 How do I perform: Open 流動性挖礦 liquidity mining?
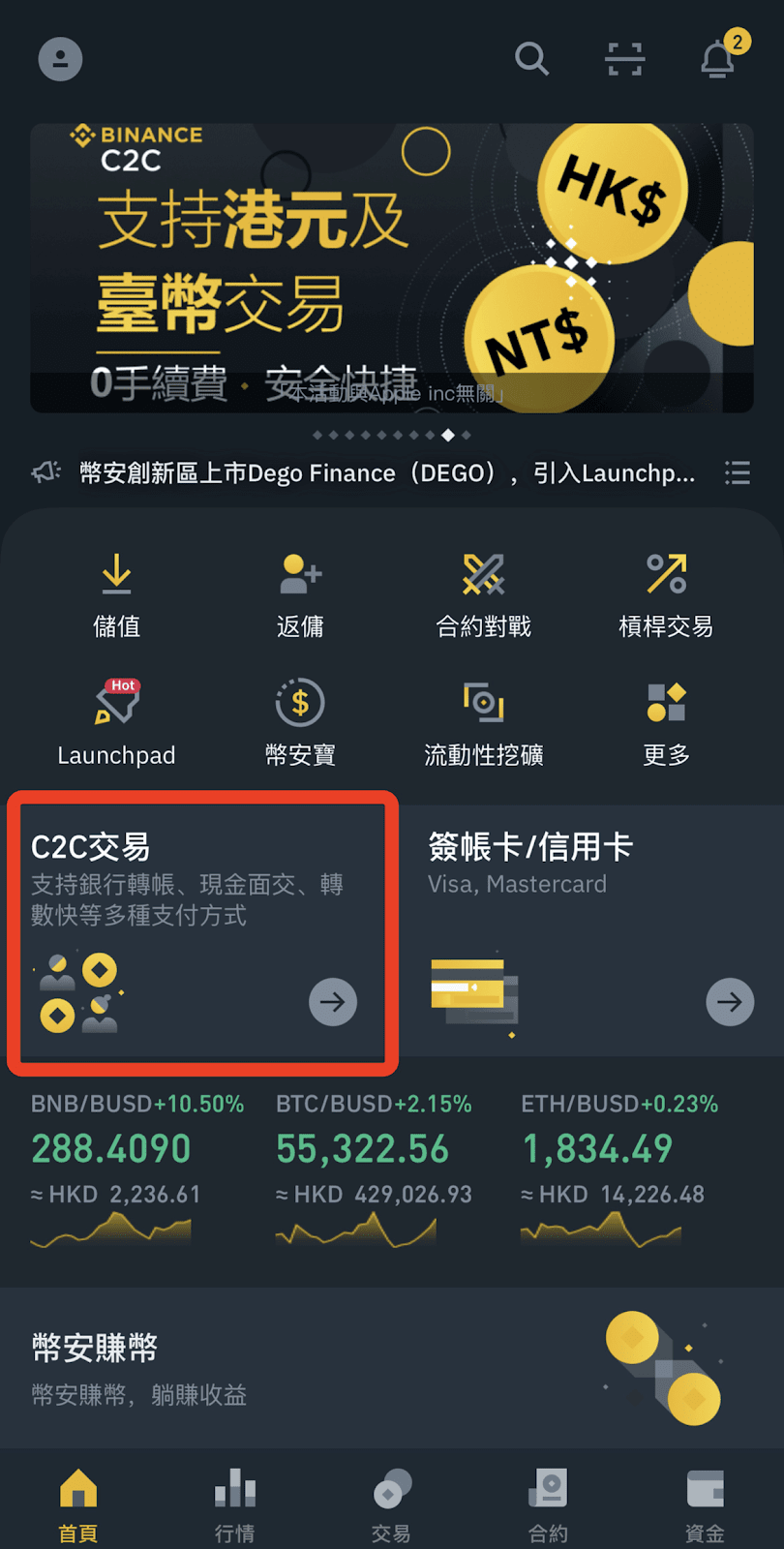click(x=483, y=723)
